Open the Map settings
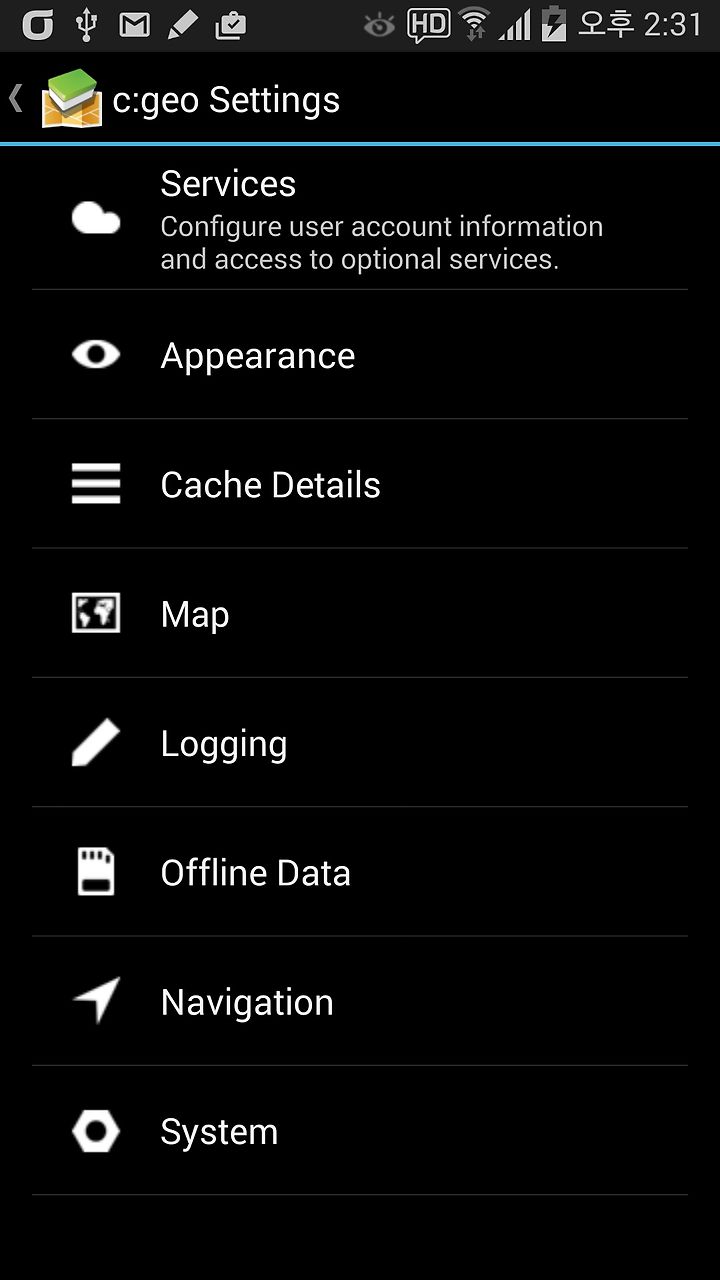This screenshot has width=720, height=1280. 360,613
